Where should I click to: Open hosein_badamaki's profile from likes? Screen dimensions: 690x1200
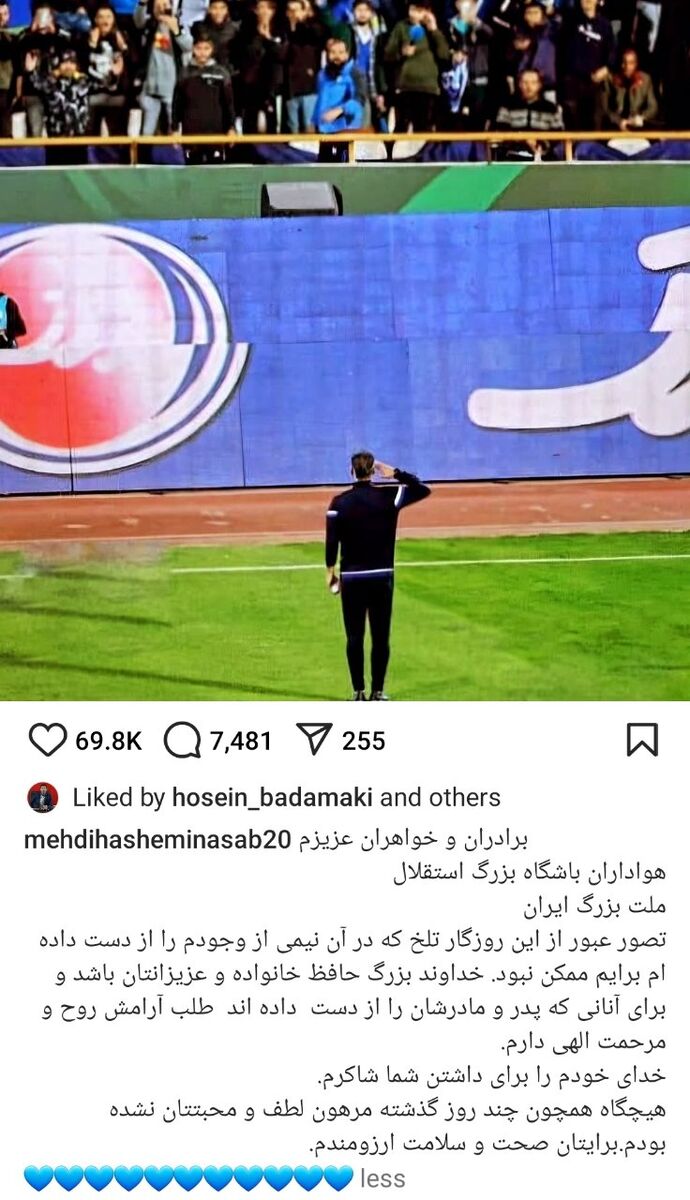(272, 797)
